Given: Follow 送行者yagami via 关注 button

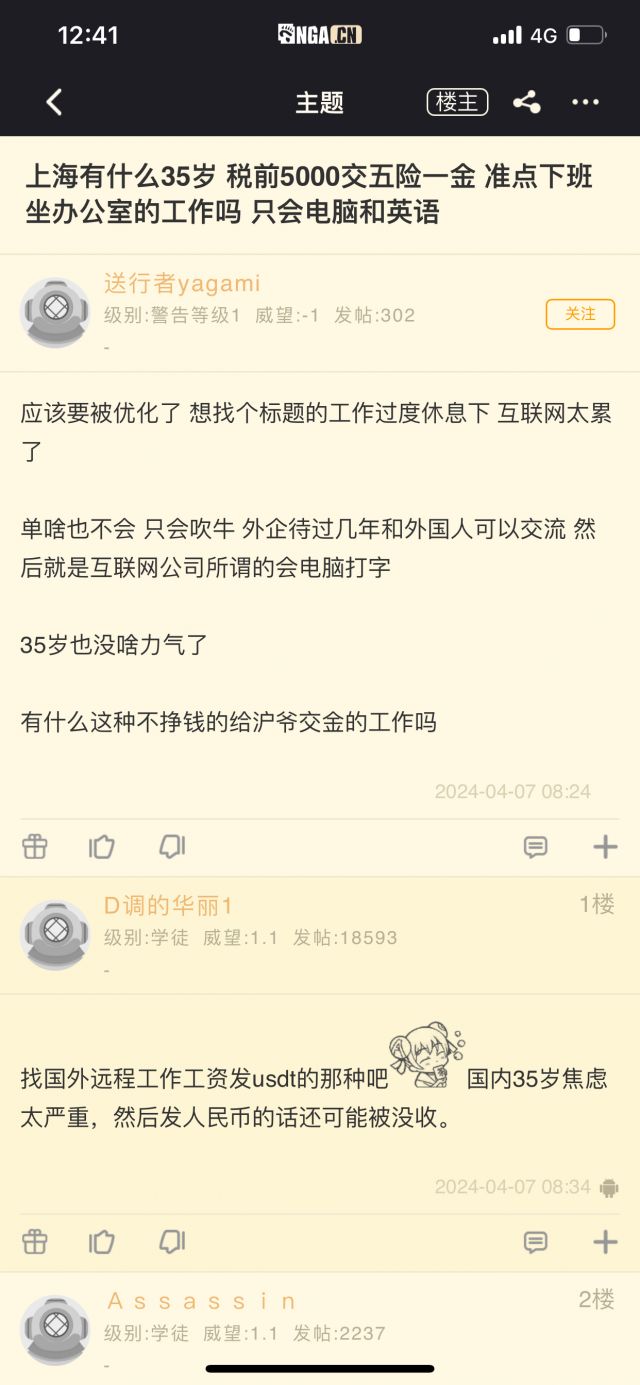Looking at the screenshot, I should pos(580,314).
